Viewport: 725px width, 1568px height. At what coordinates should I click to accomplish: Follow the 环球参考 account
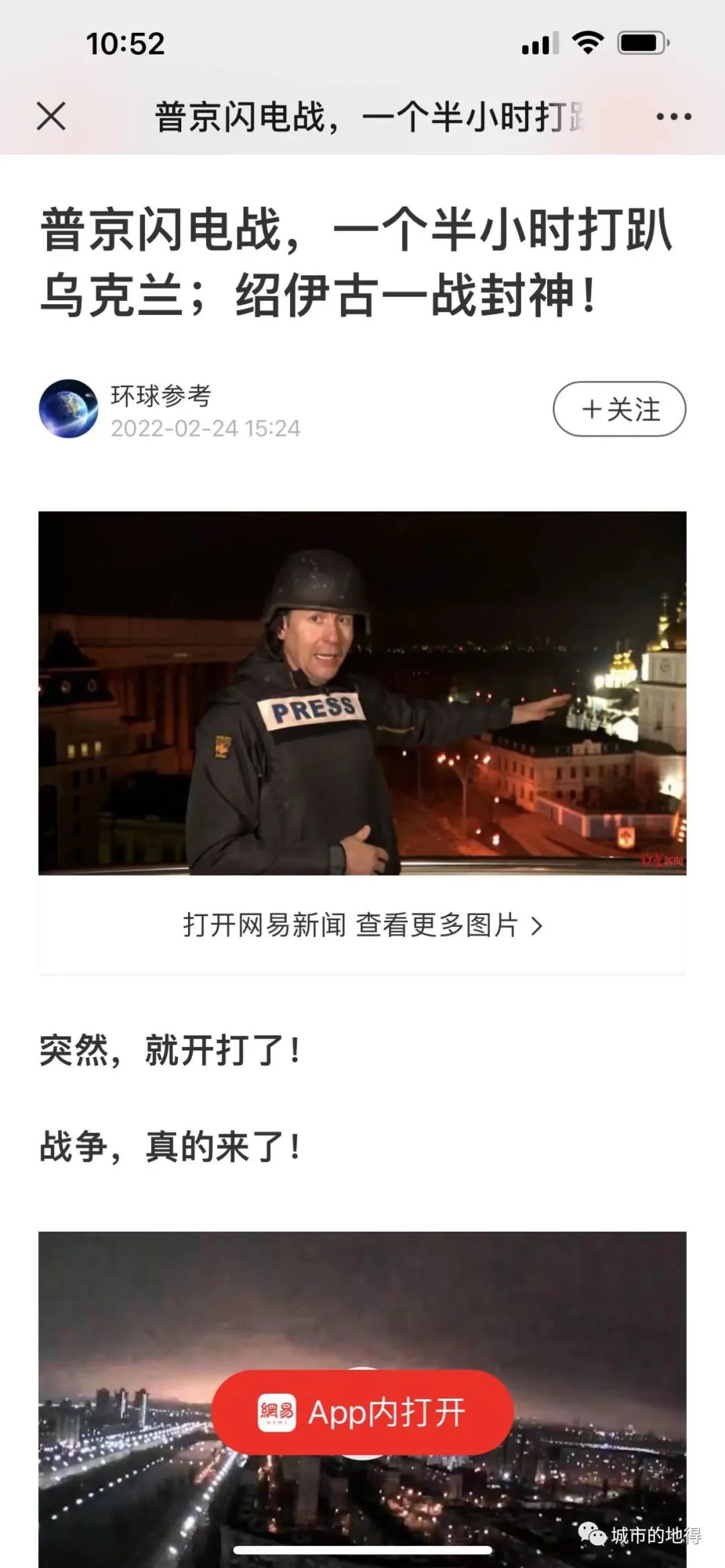point(619,409)
